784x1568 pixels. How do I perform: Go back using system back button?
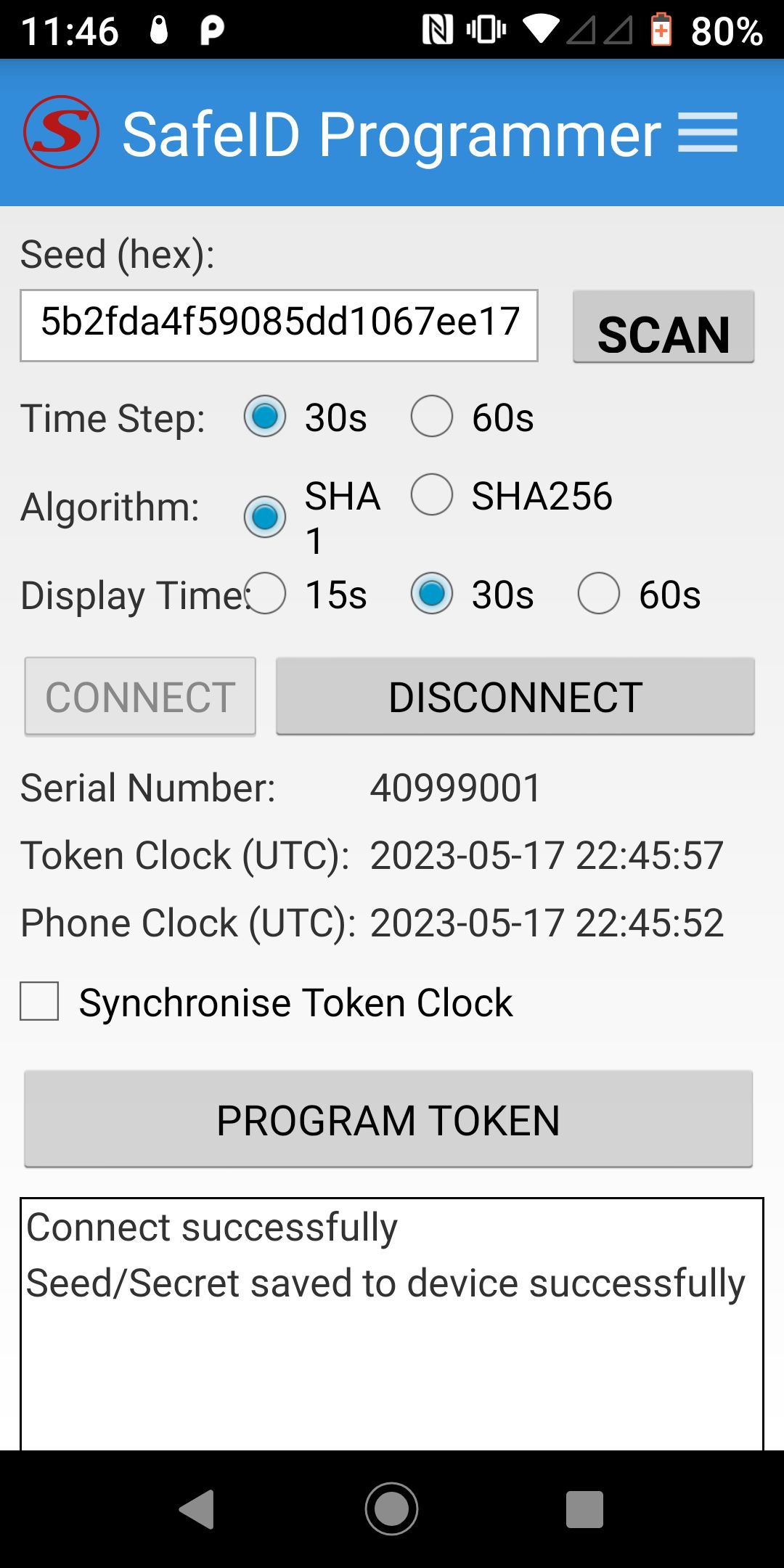[x=197, y=1510]
